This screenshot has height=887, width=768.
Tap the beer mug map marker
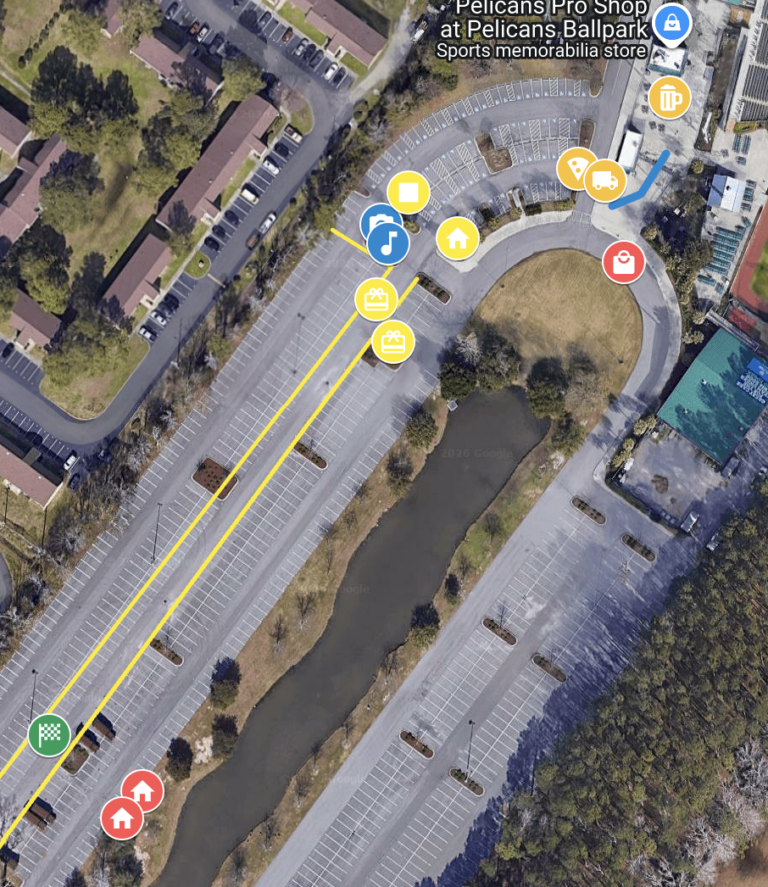[x=668, y=98]
